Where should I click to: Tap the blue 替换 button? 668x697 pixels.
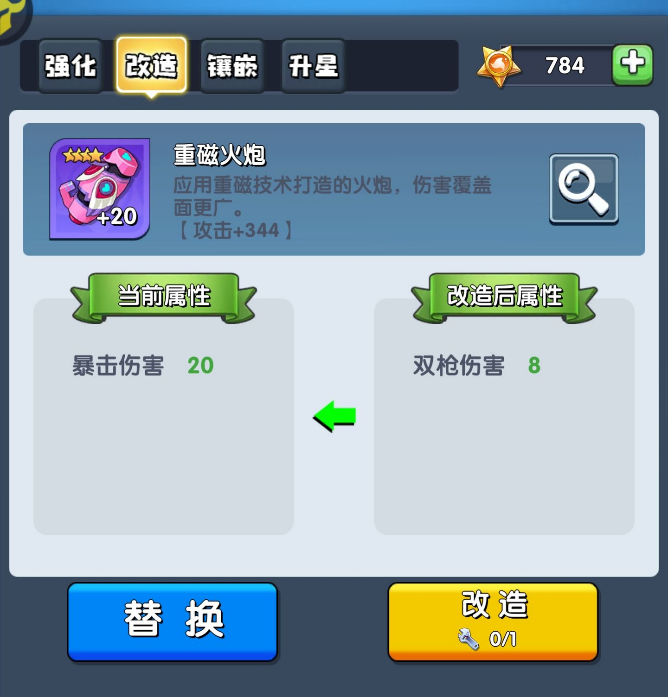(x=173, y=621)
